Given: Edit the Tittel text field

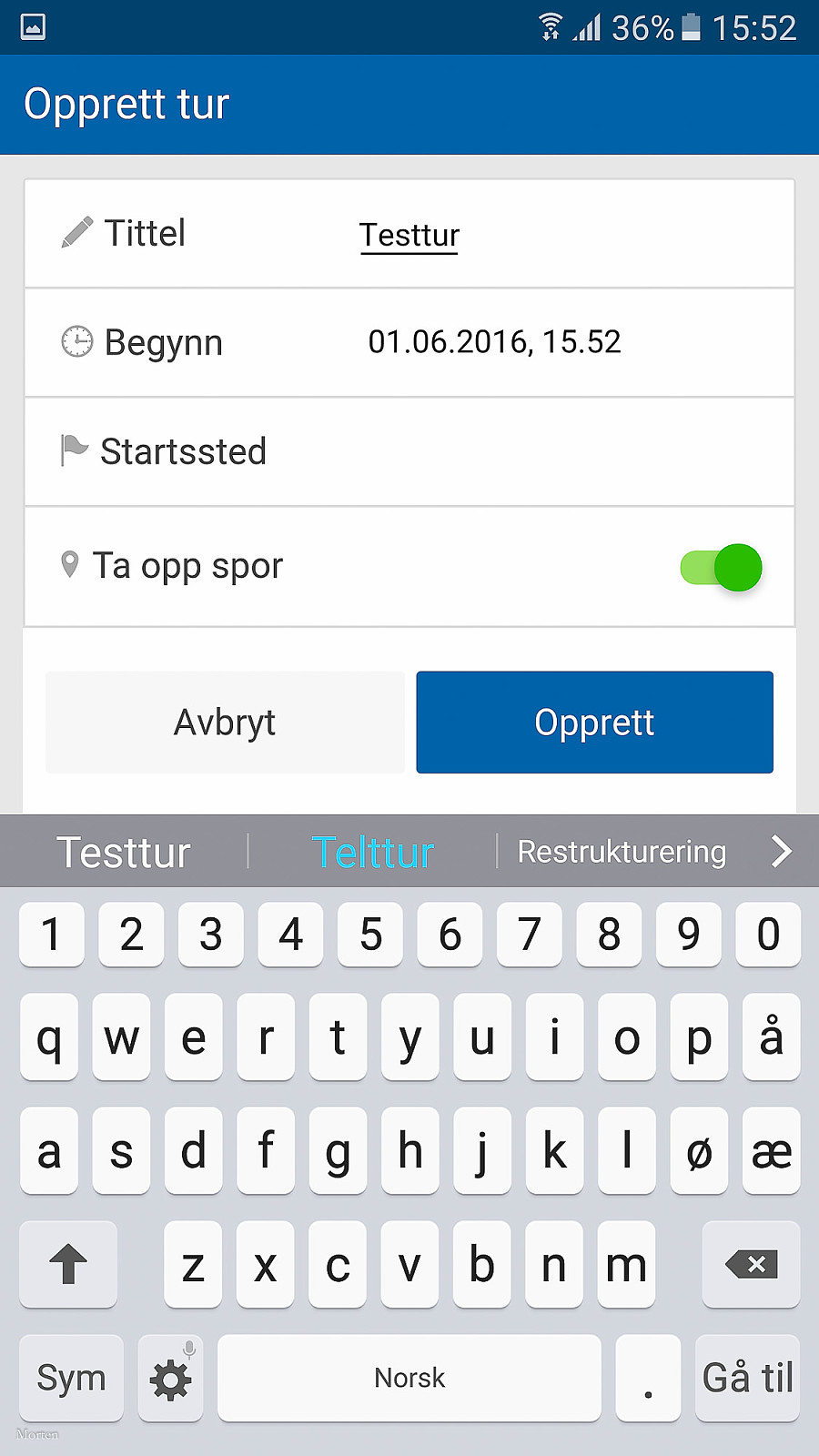Looking at the screenshot, I should point(409,235).
